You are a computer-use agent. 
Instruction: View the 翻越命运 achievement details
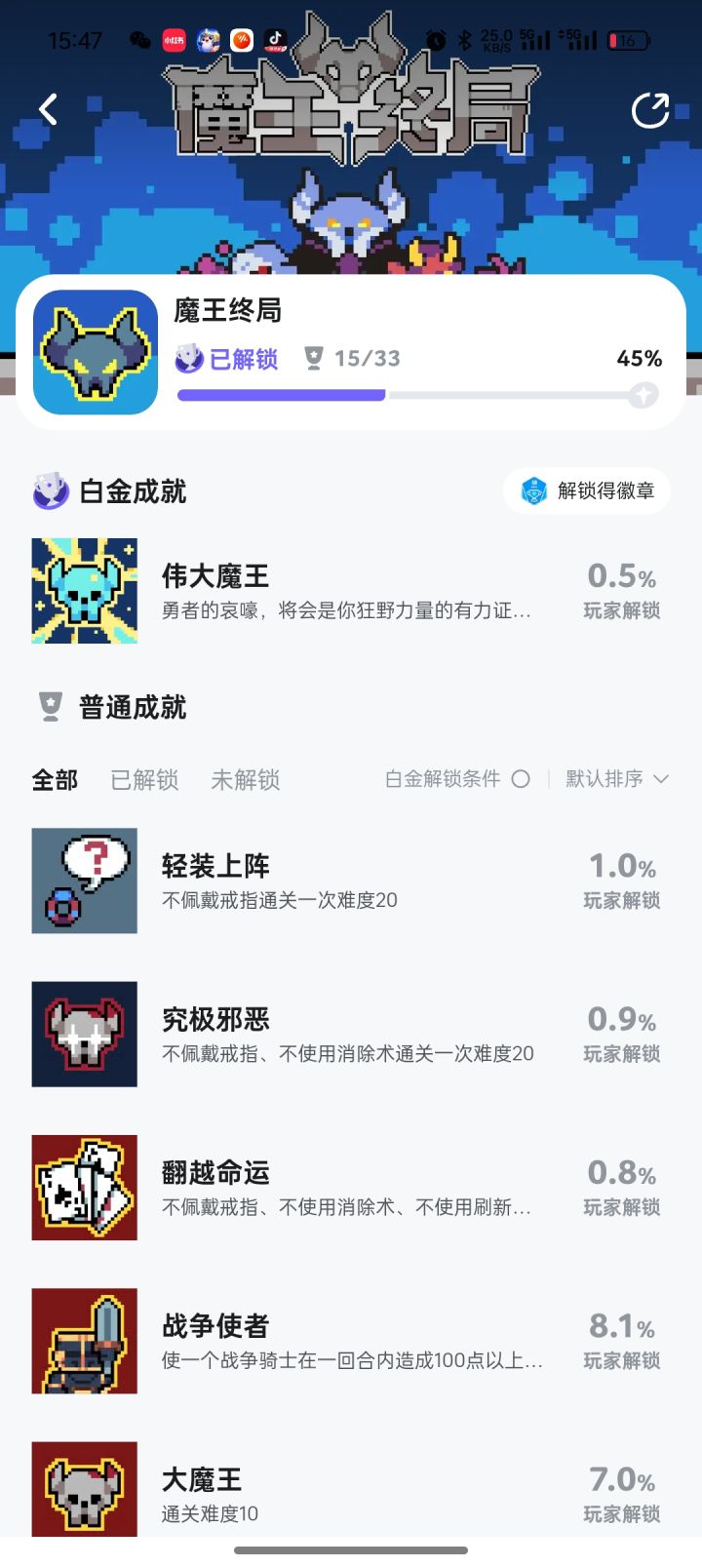(x=351, y=1188)
